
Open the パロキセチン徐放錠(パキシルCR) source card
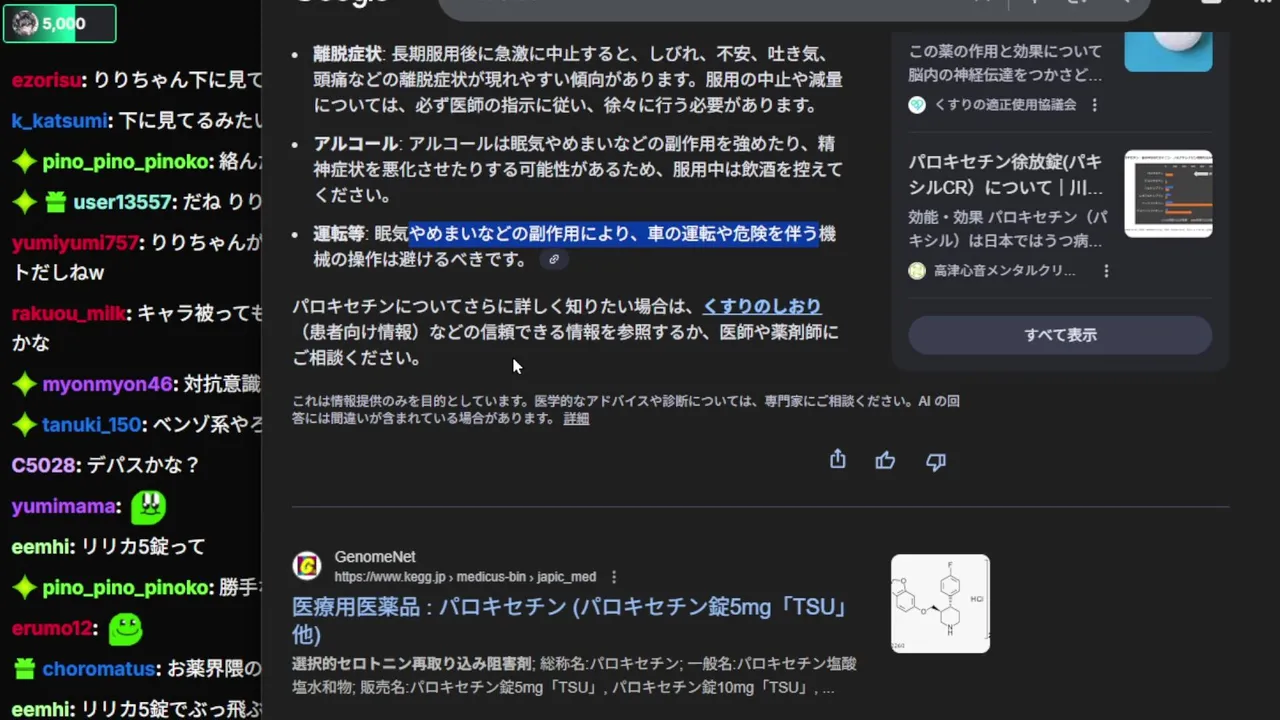pos(1006,175)
